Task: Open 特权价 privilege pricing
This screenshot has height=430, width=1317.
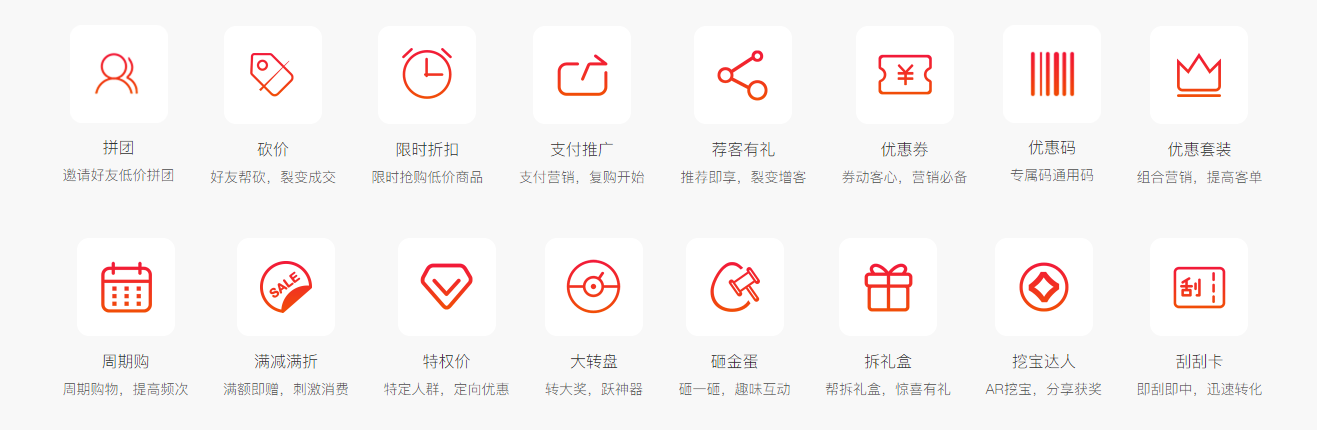Action: 446,287
